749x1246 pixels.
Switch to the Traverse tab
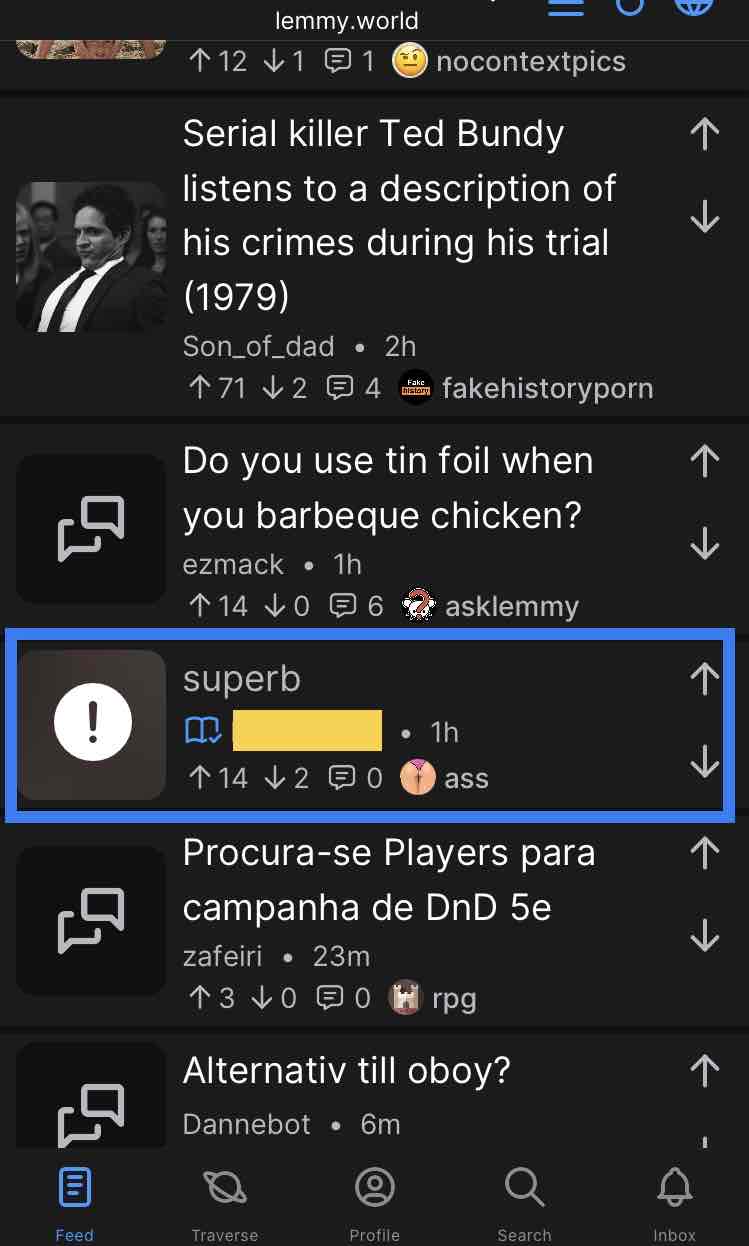point(225,1204)
